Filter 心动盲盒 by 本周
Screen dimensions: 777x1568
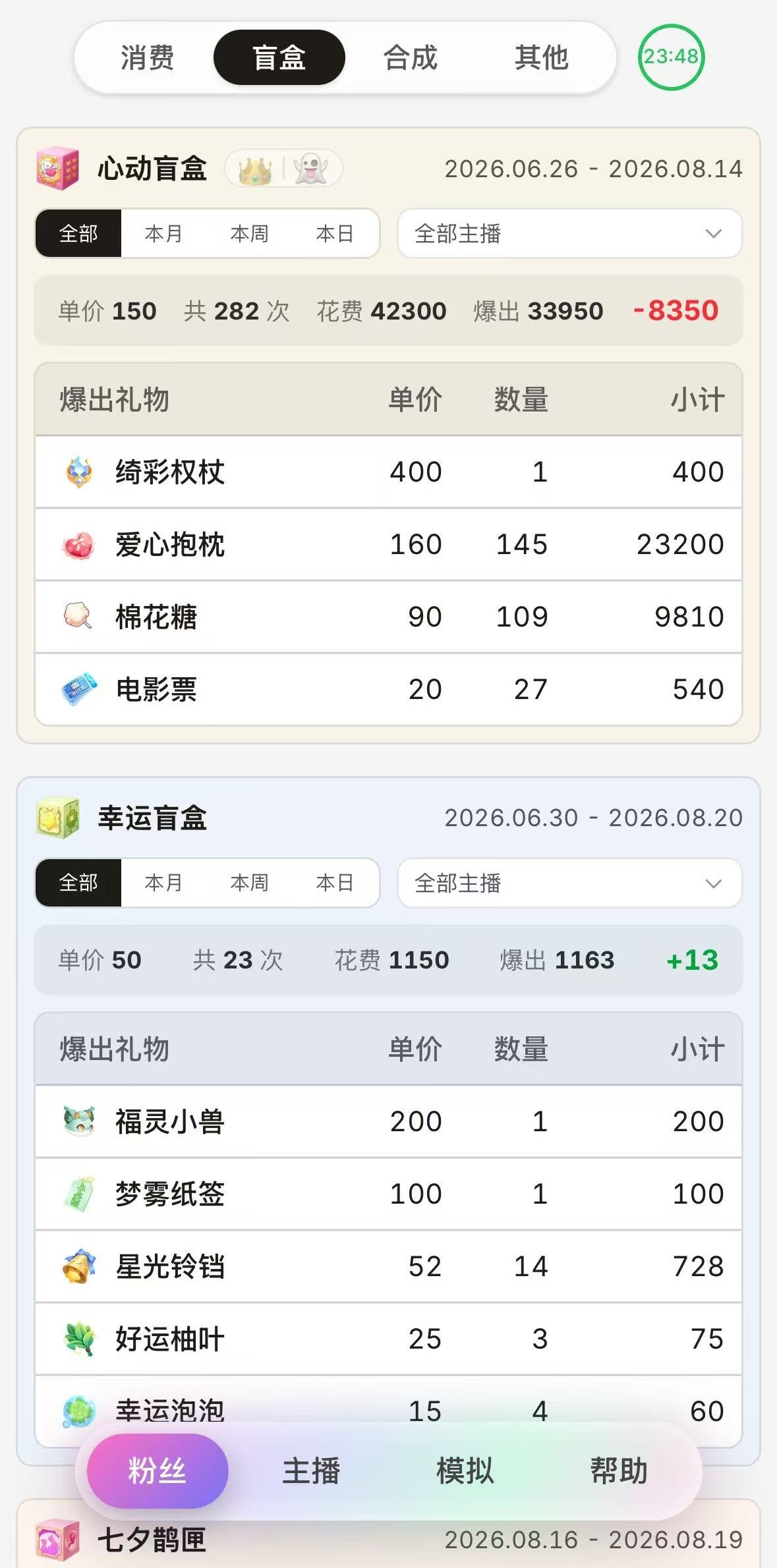(249, 233)
